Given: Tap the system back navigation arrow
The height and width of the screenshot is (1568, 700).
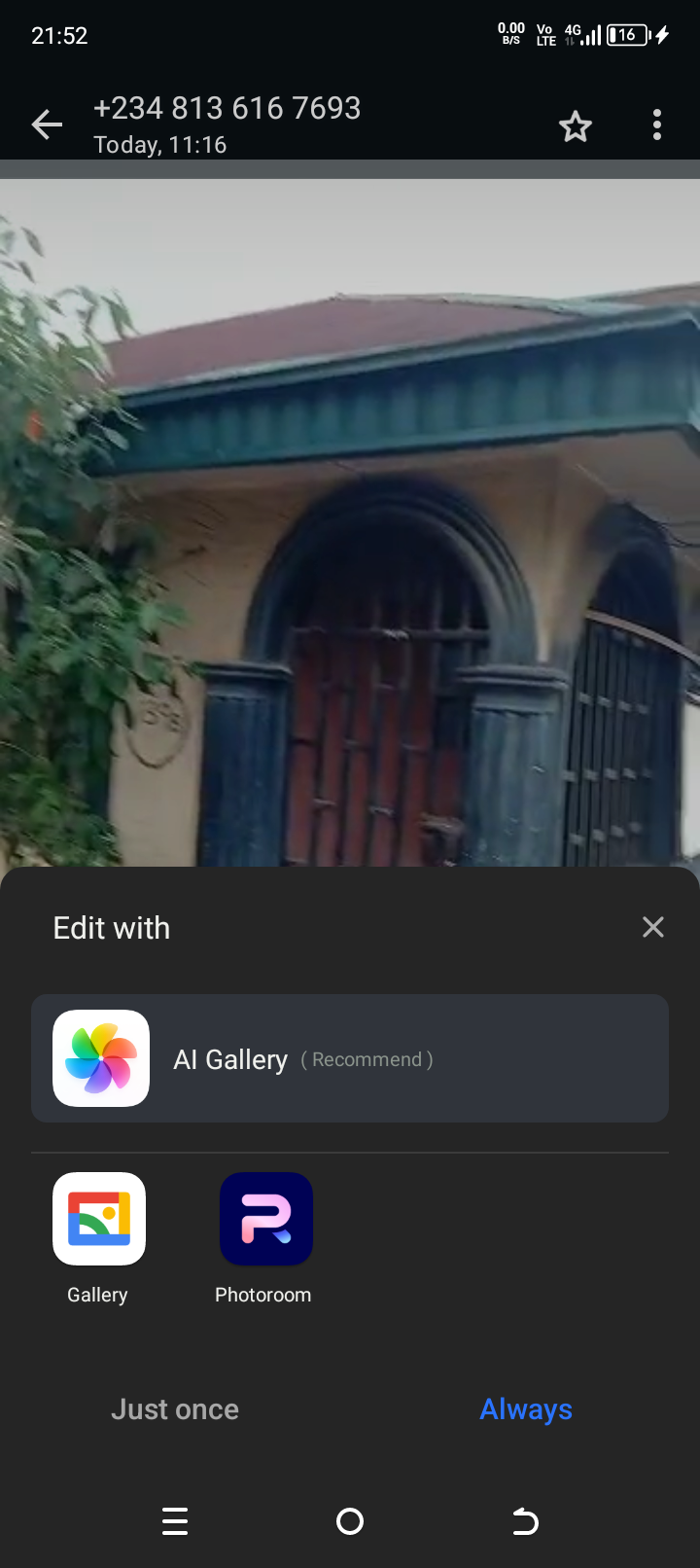Looking at the screenshot, I should 525,1521.
